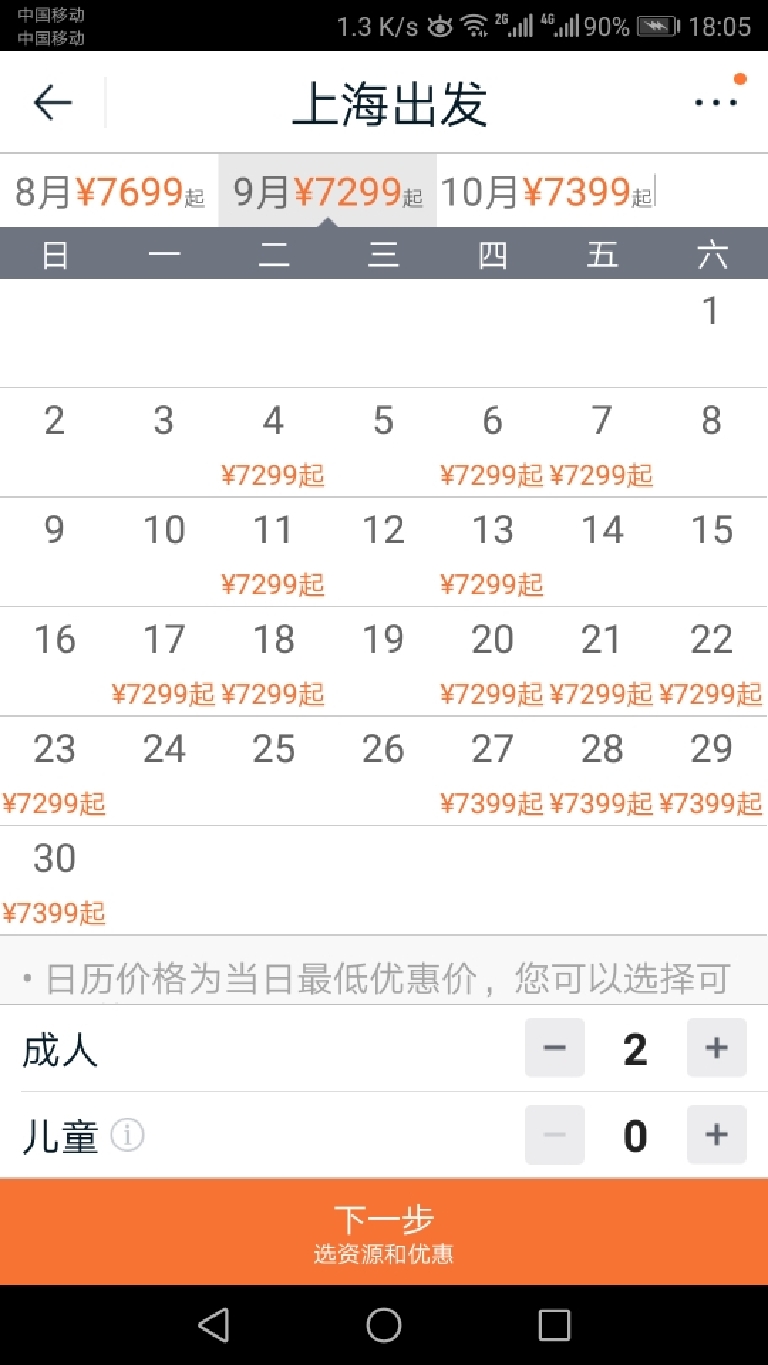This screenshot has height=1365, width=768.
Task: Select September 23 on the calendar
Action: 54,771
